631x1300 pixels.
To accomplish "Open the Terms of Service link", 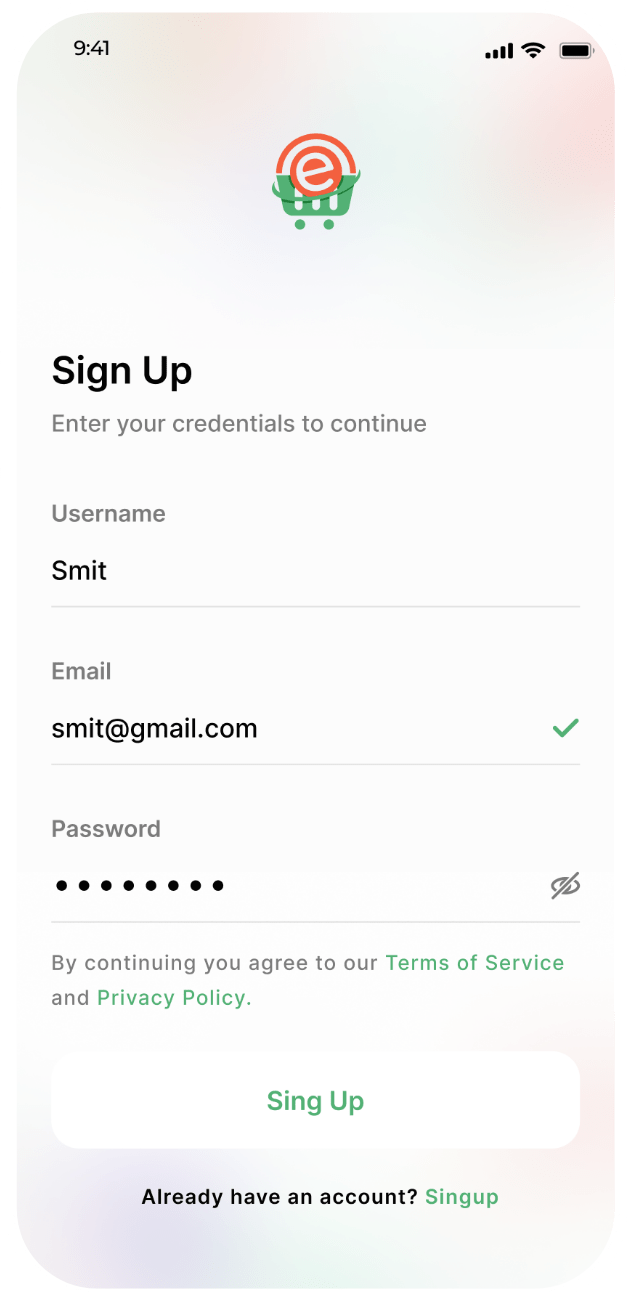I will point(474,963).
